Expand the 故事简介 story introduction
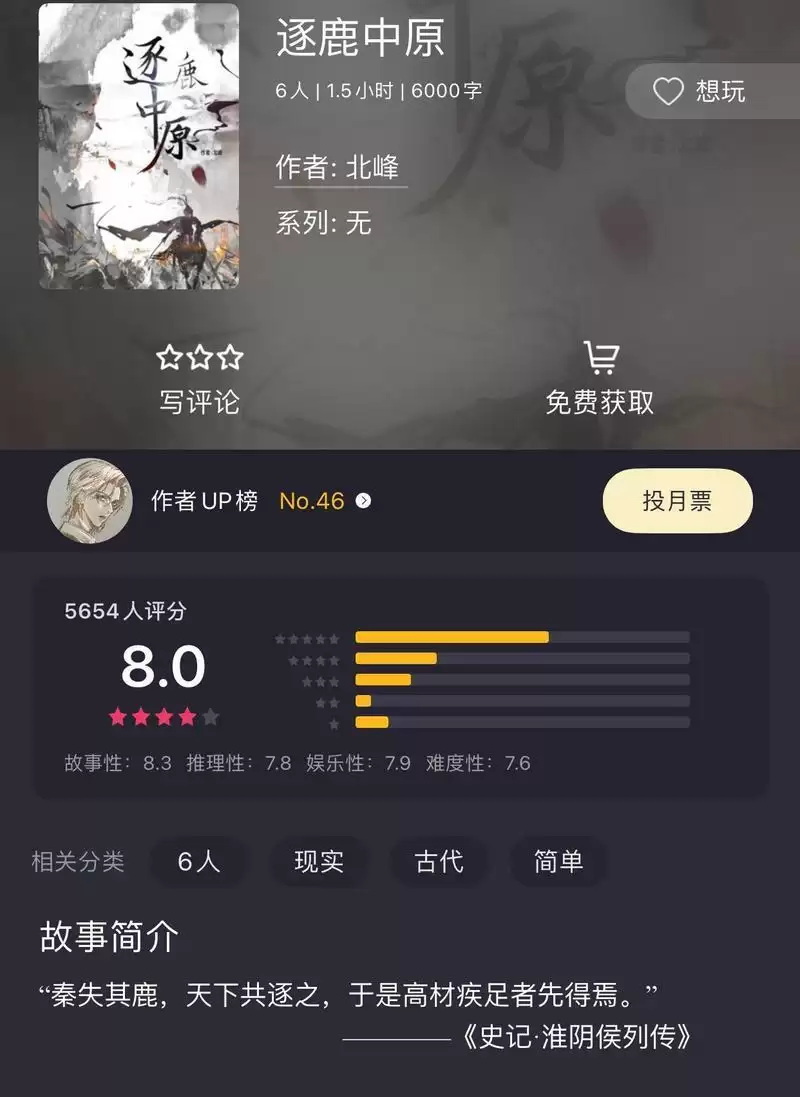This screenshot has width=800, height=1097. 110,938
